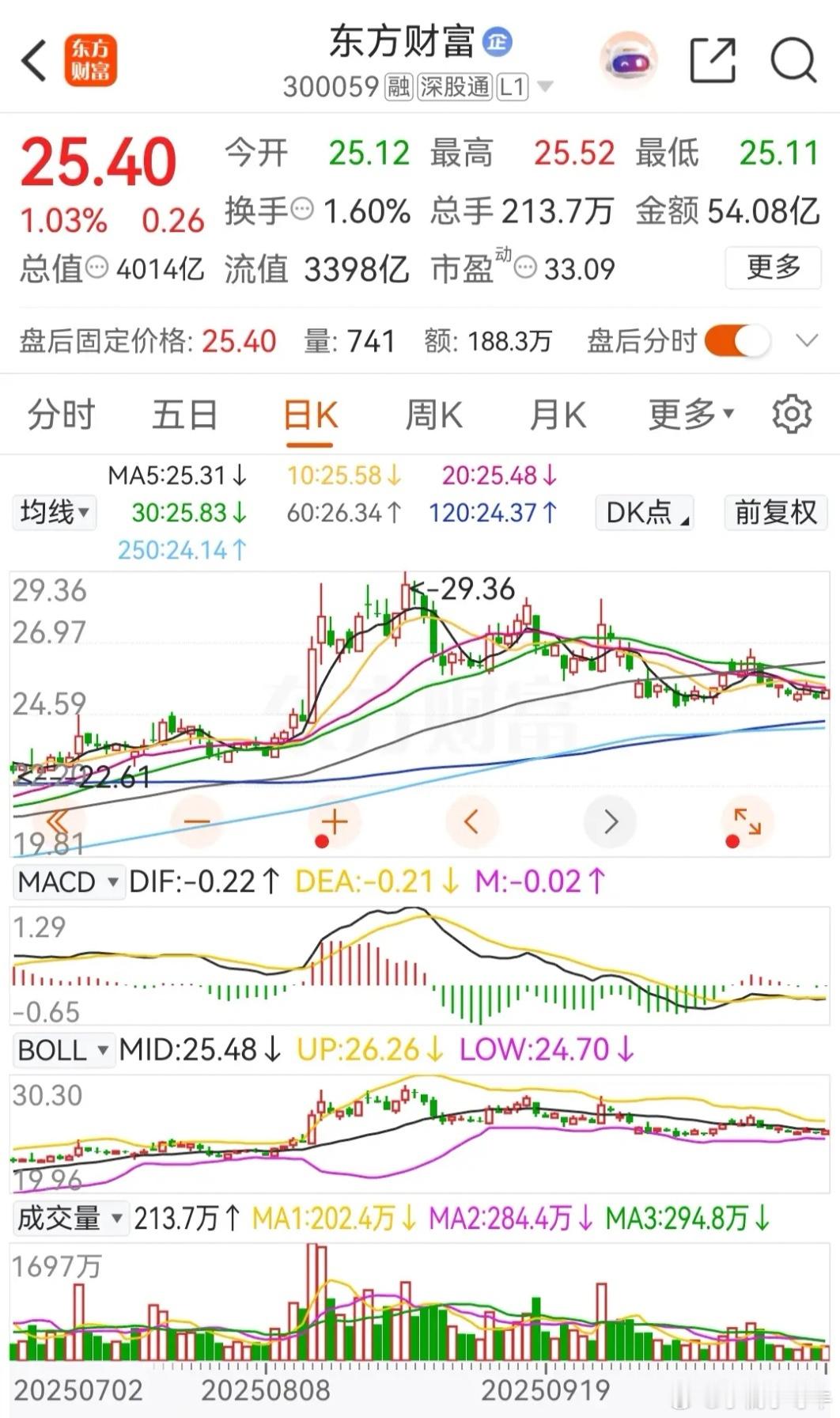Open the 更多 chart period dropdown
840x1418 pixels.
(691, 415)
